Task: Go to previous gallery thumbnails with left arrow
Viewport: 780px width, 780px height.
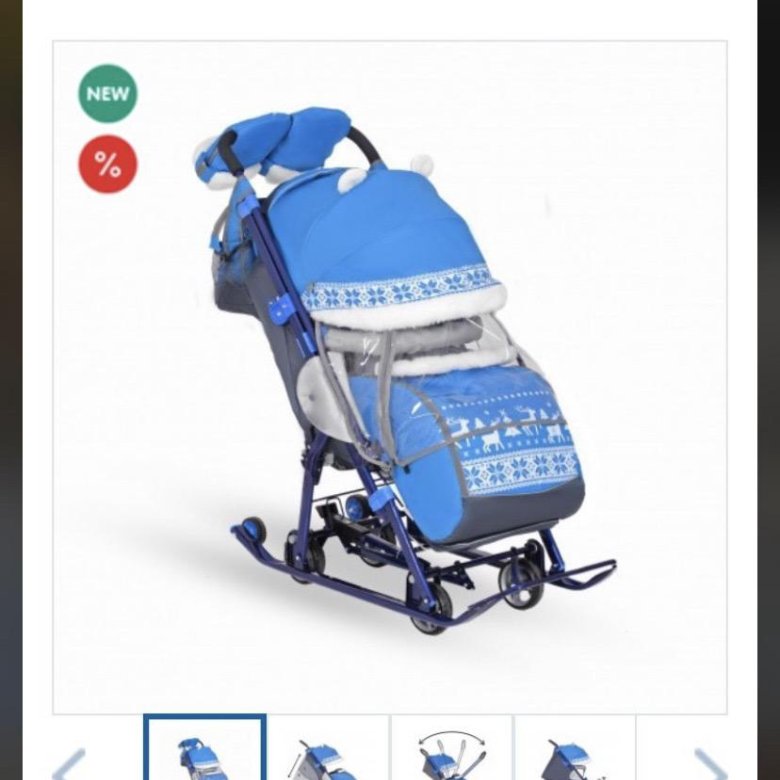Action: pos(68,764)
